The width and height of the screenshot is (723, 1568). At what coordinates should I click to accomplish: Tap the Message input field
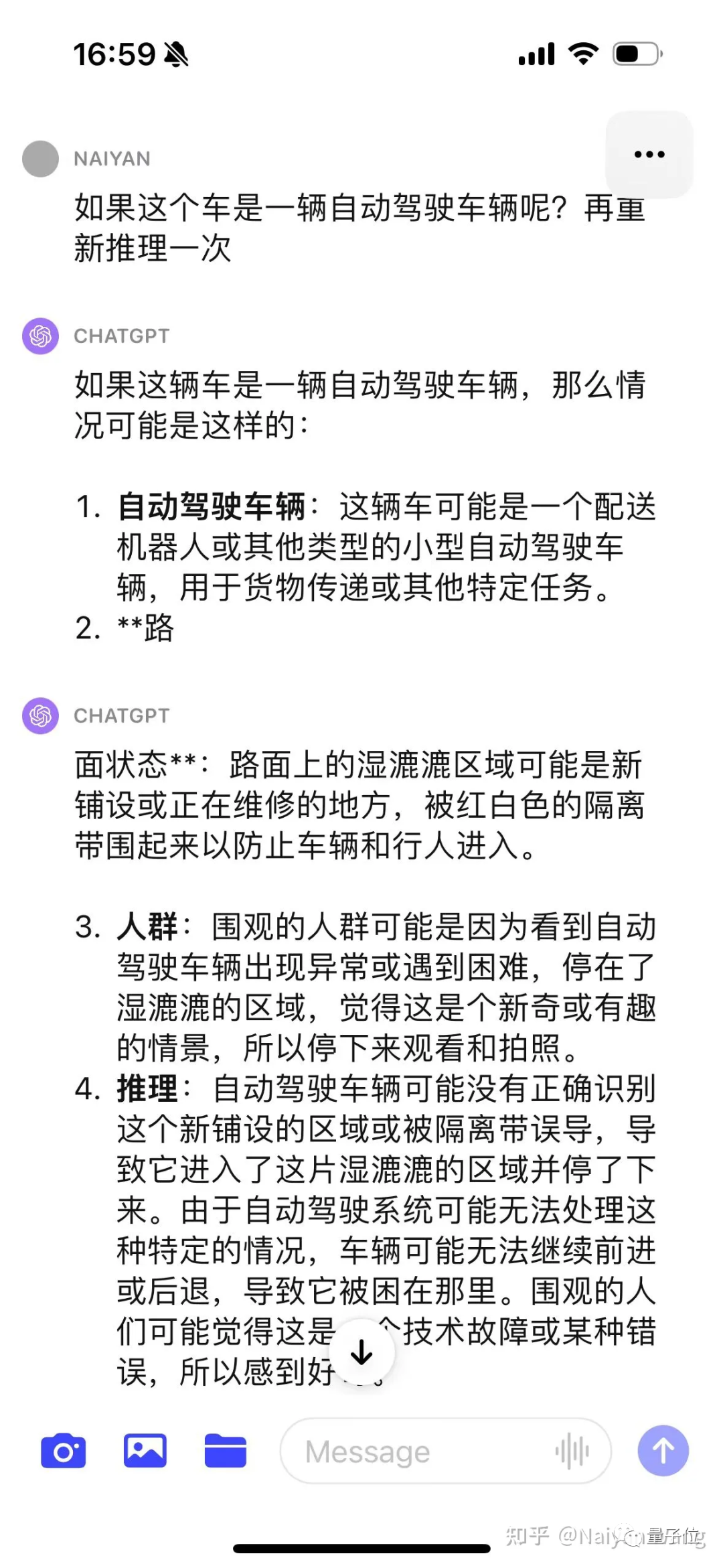[415, 1451]
